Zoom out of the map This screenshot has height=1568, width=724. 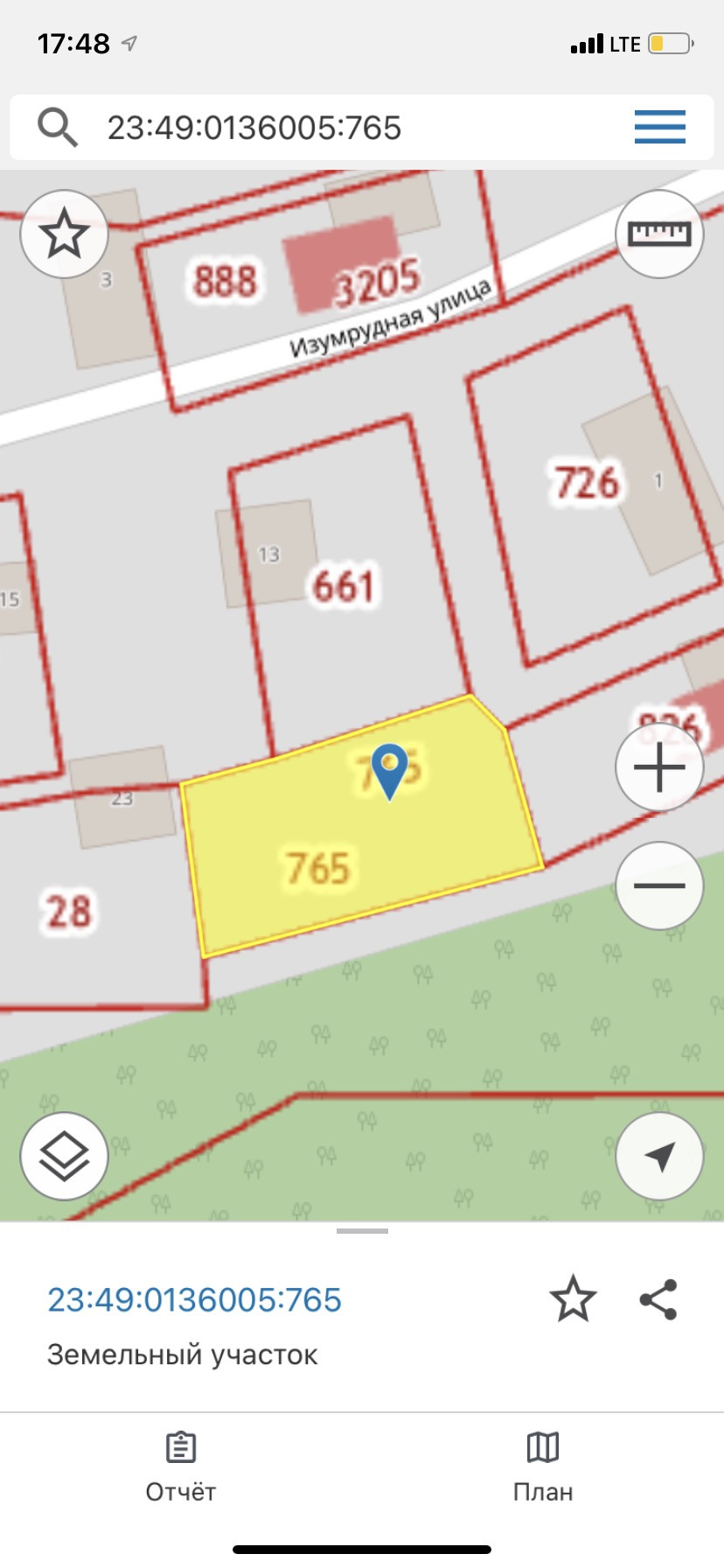(x=659, y=885)
